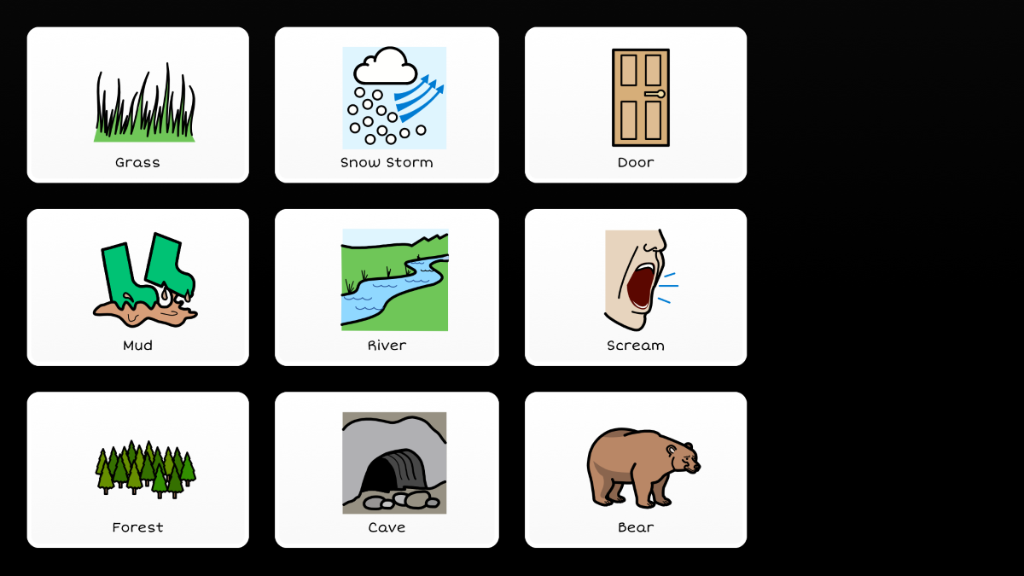Select the Snow Storm card

[387, 105]
